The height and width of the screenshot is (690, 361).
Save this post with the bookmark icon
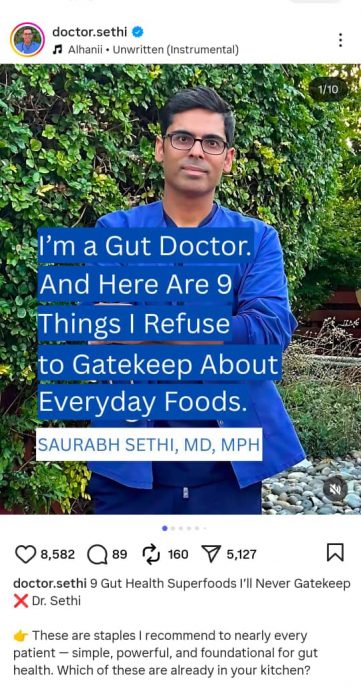[335, 553]
